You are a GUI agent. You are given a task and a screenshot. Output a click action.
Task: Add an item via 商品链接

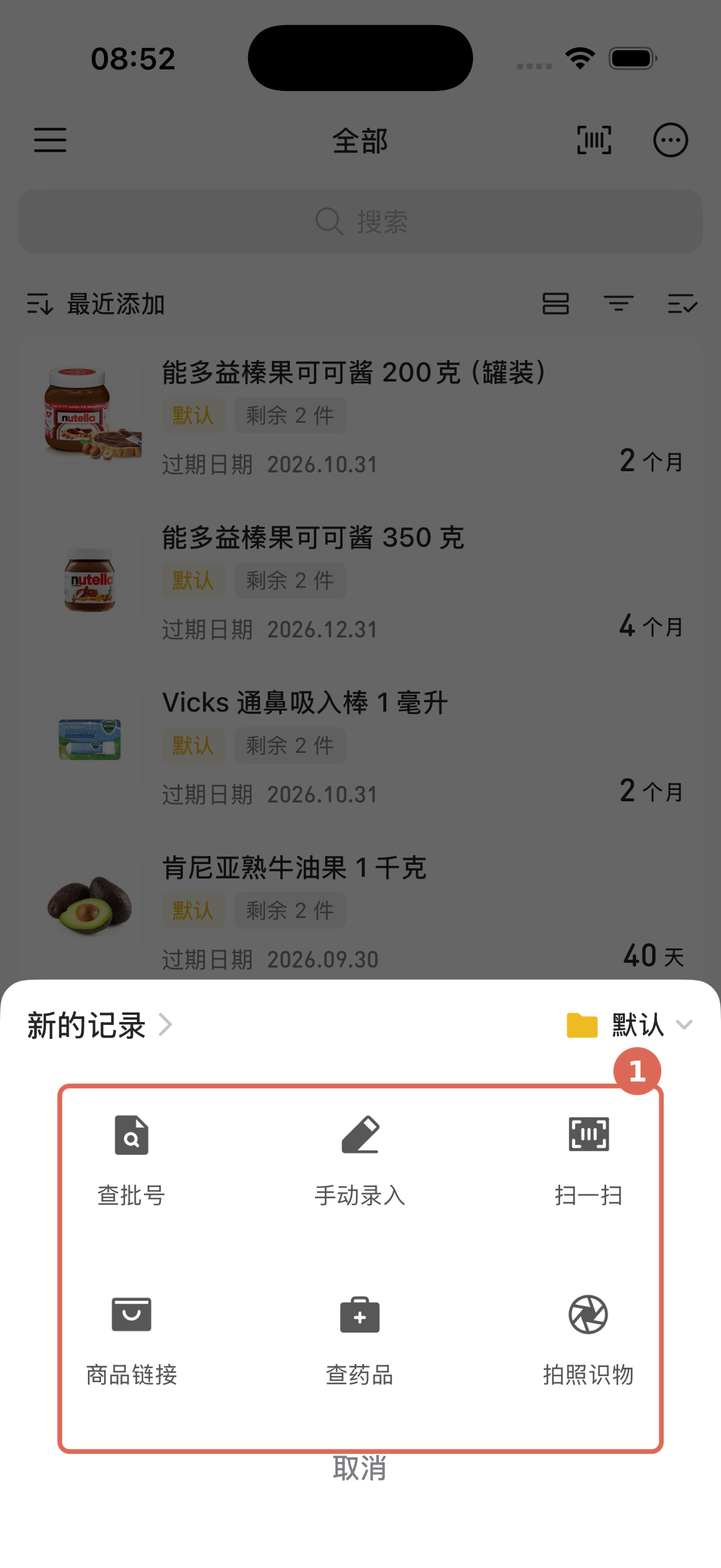[132, 1339]
